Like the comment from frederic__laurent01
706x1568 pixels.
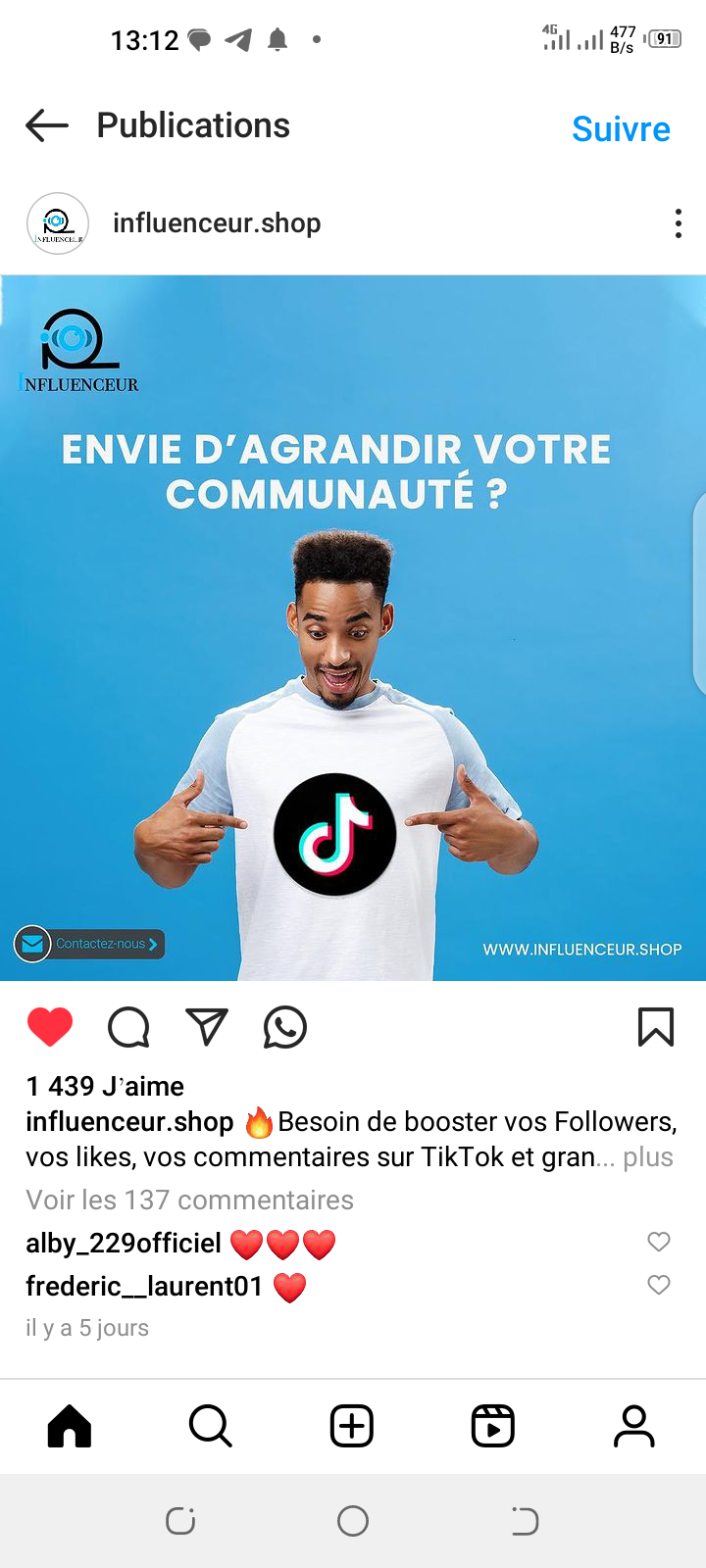[x=659, y=1285]
